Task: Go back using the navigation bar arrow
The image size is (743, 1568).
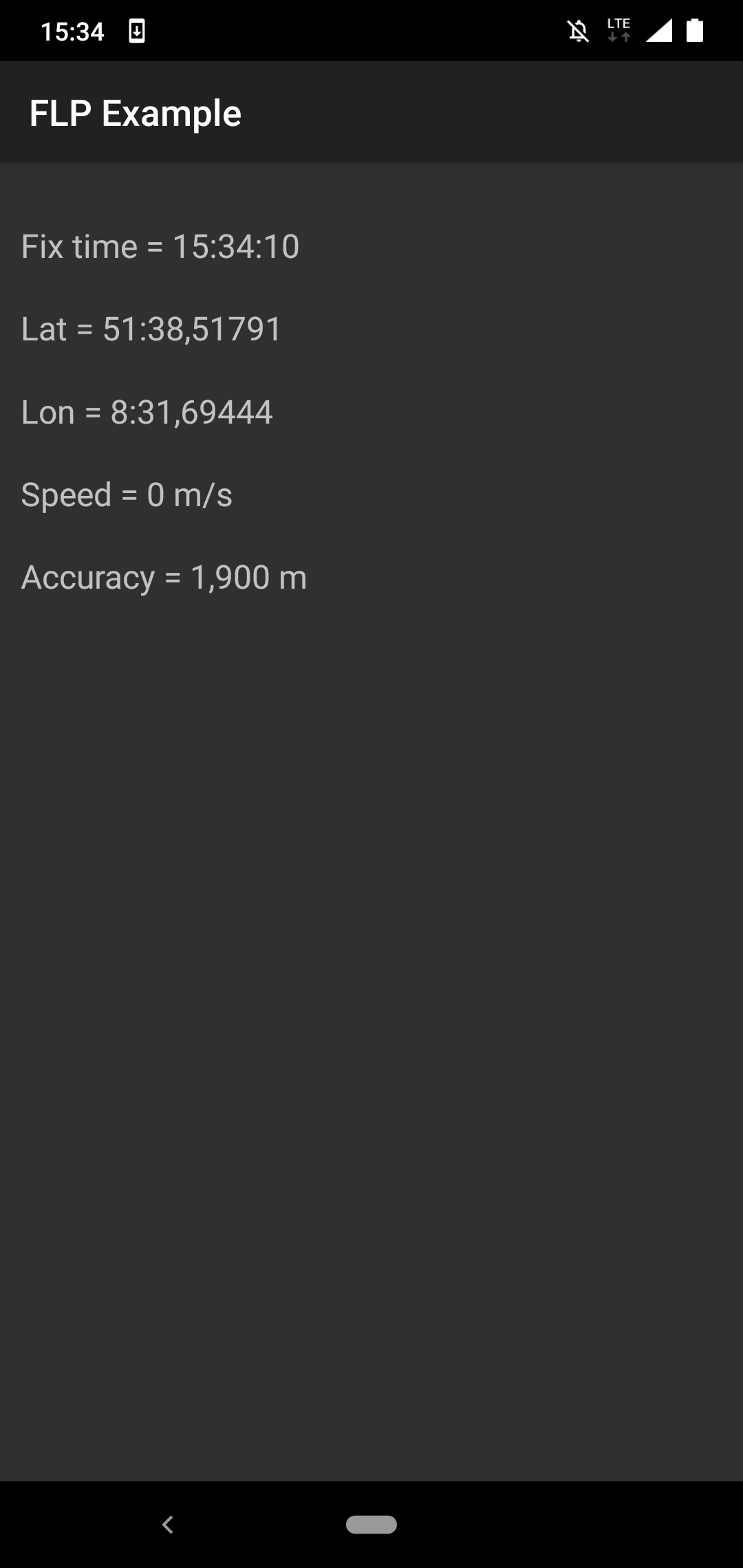Action: (167, 1525)
